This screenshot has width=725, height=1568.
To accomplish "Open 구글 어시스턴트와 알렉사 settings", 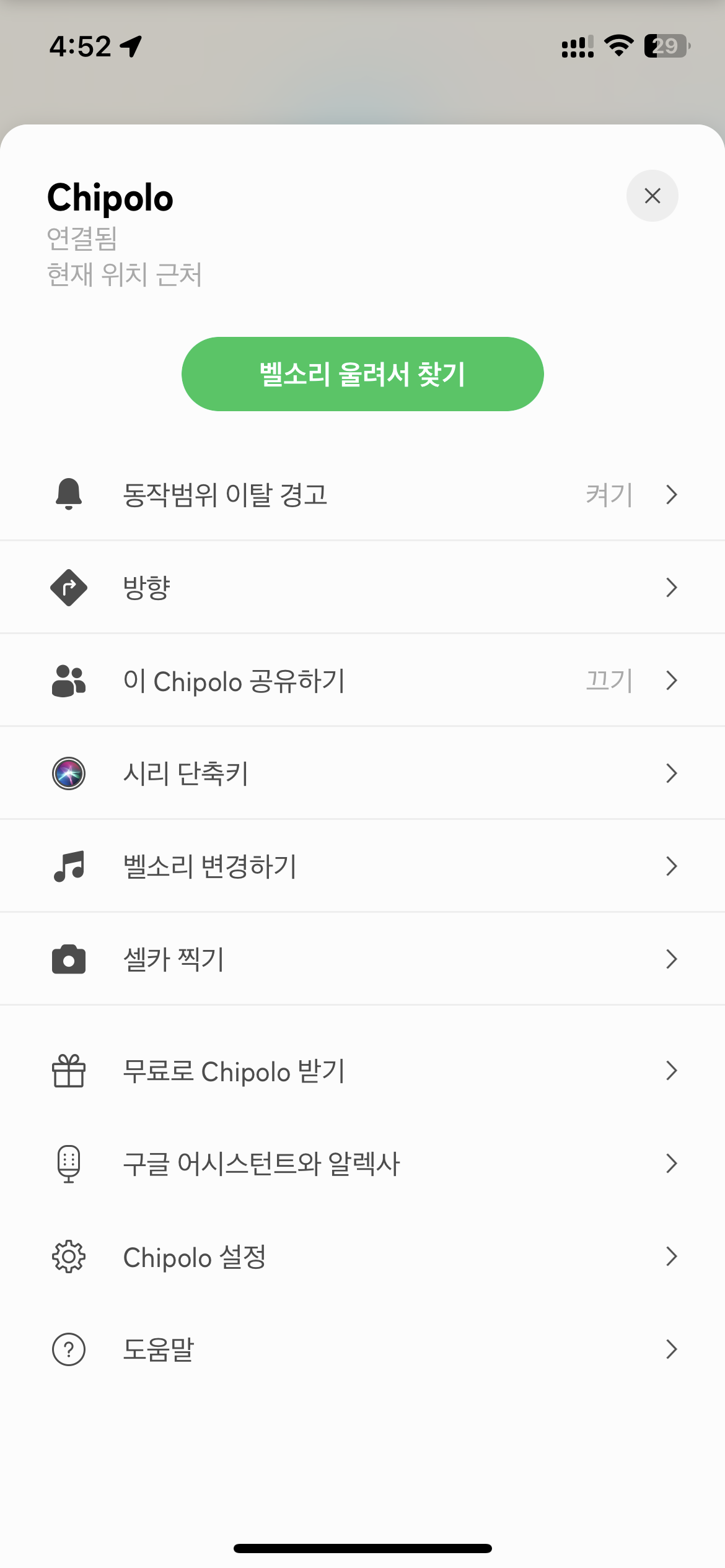I will click(362, 1164).
